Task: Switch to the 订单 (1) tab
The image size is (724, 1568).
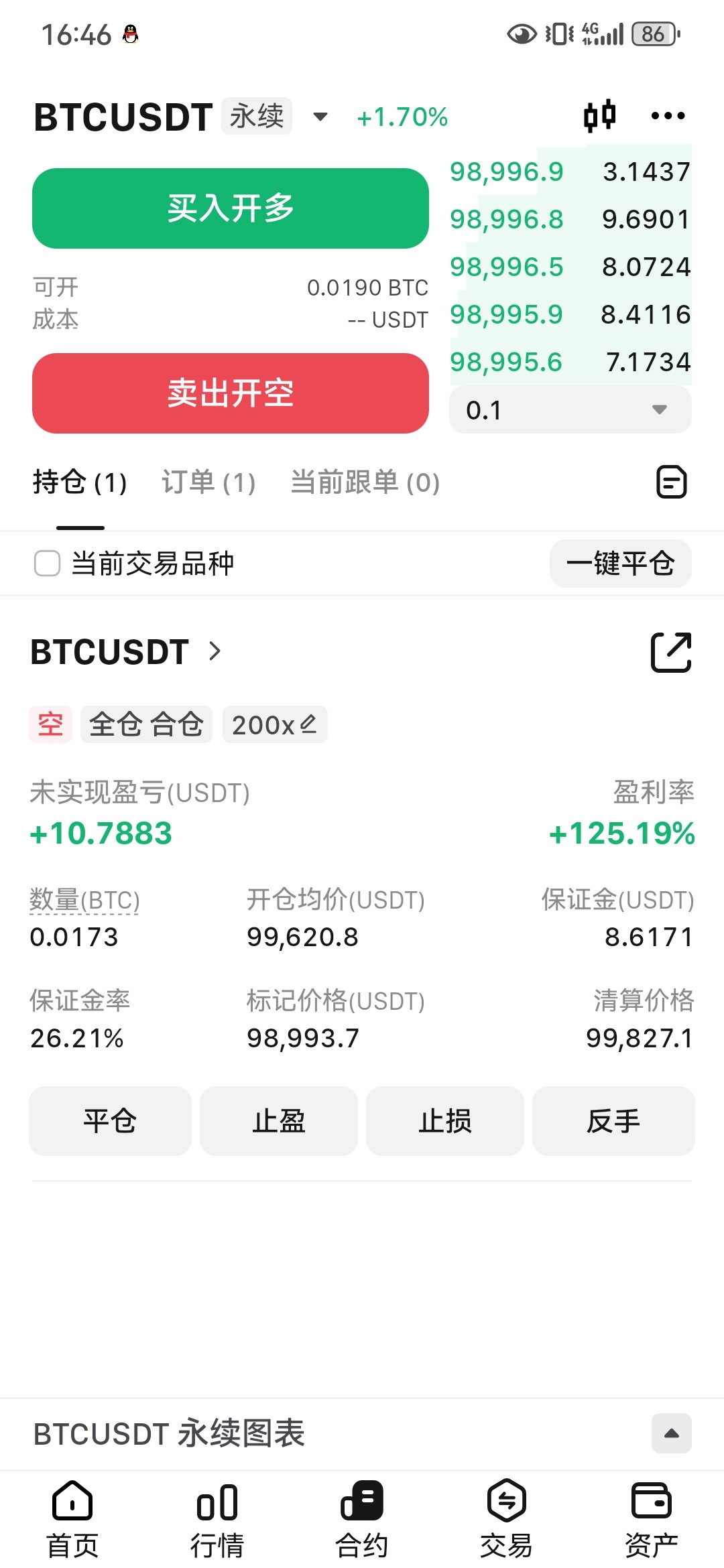Action: [x=208, y=482]
